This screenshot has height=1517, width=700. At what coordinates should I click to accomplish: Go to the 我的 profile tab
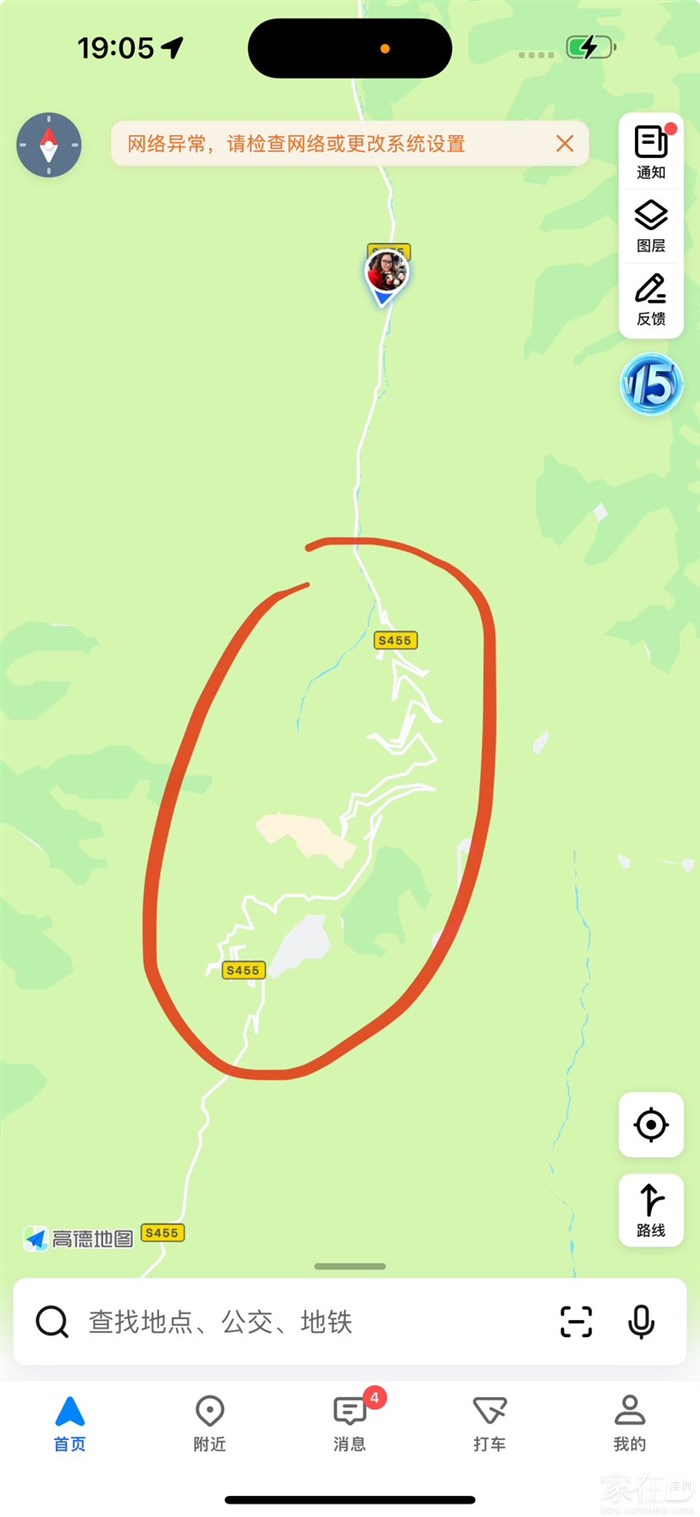pyautogui.click(x=630, y=1423)
